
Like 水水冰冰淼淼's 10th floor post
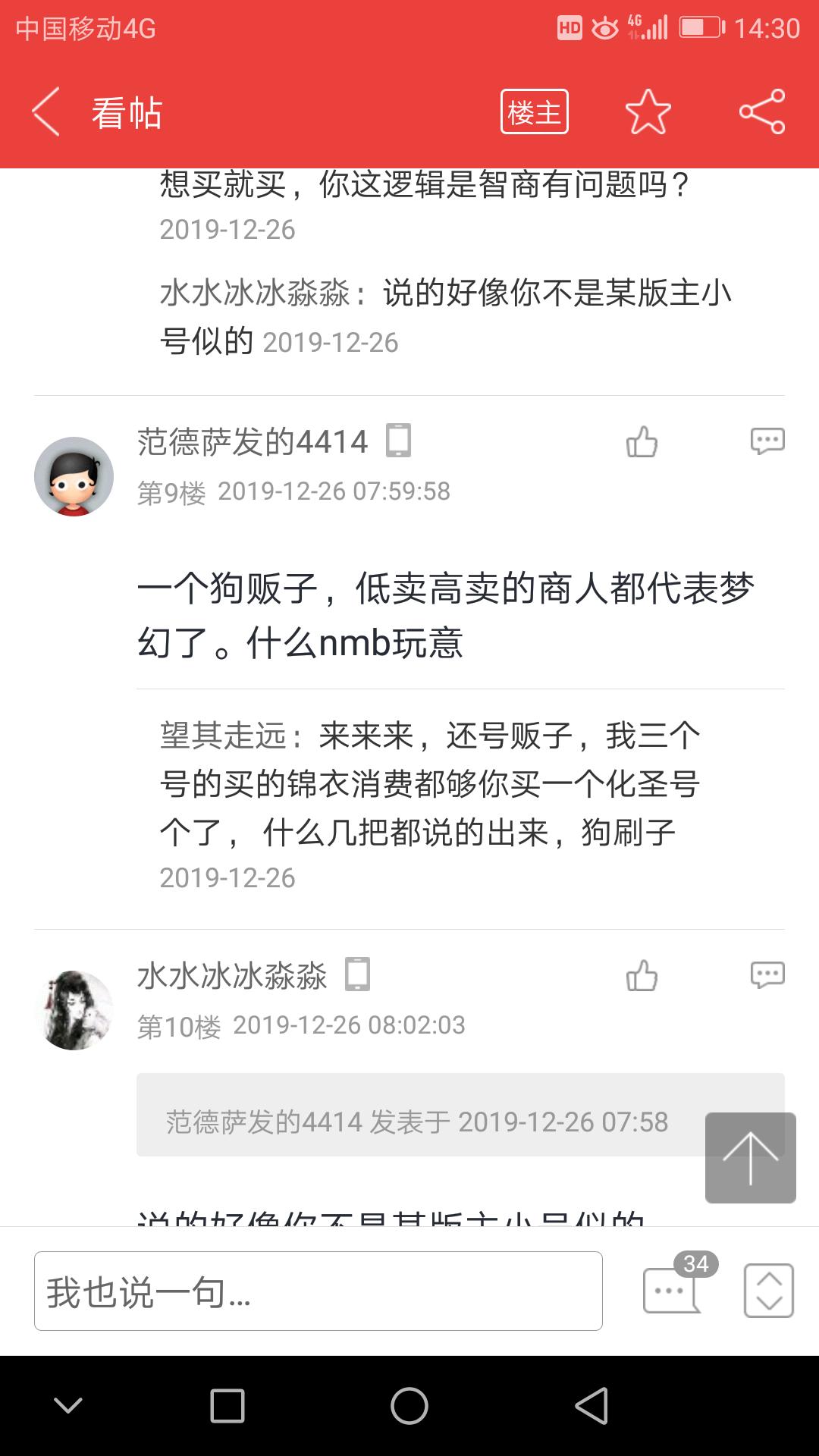click(x=642, y=976)
